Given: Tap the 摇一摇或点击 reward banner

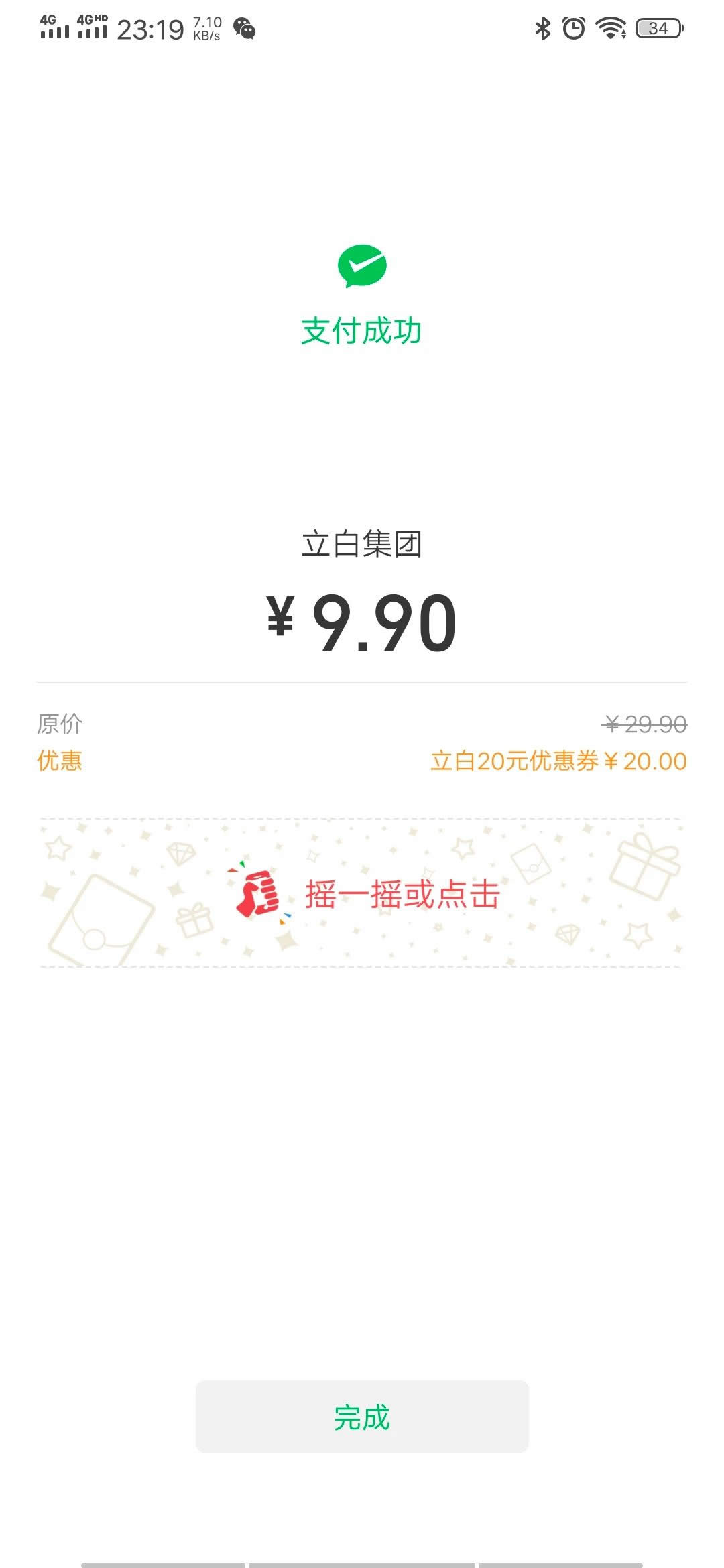Looking at the screenshot, I should (362, 893).
